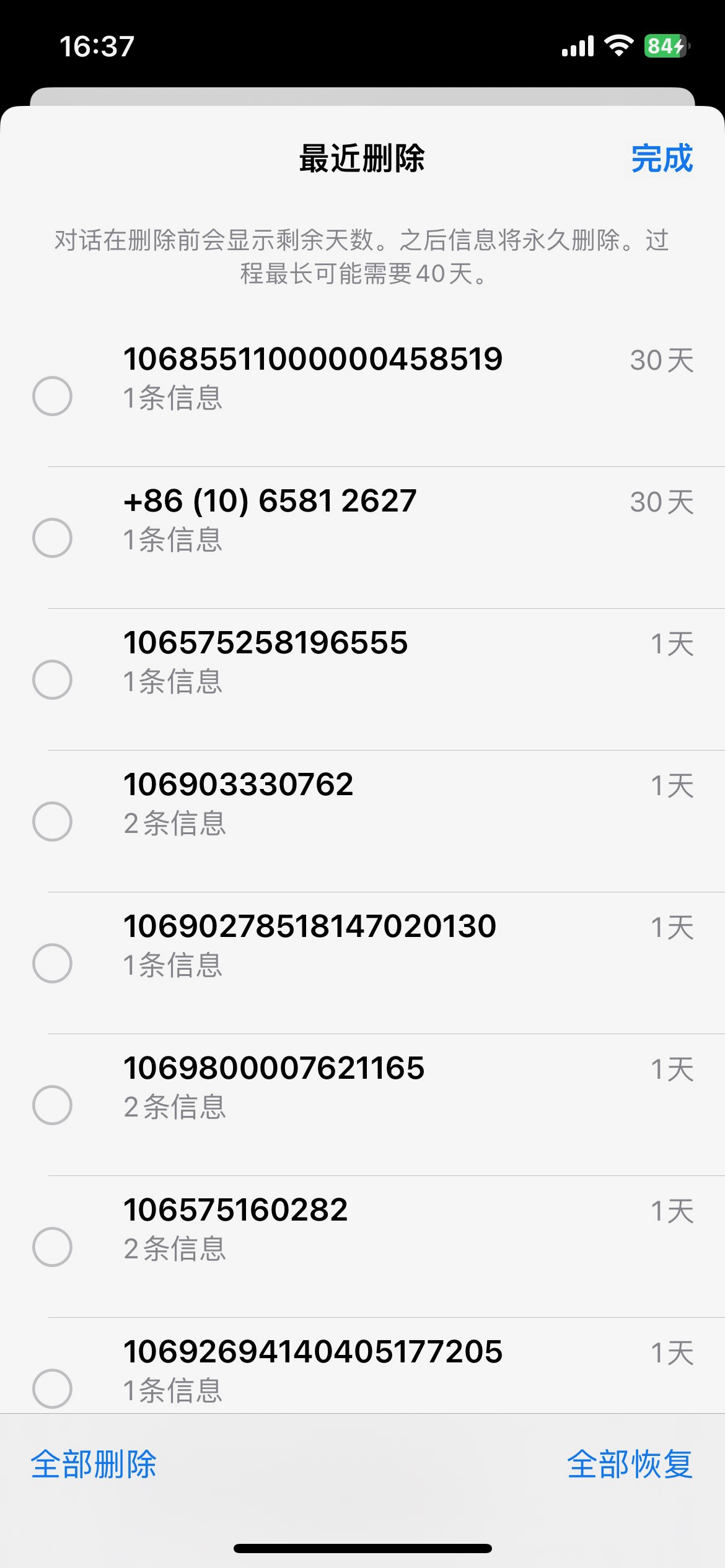The height and width of the screenshot is (1568, 725).
Task: Choose the 106903330762 conversation
Action: 53,821
